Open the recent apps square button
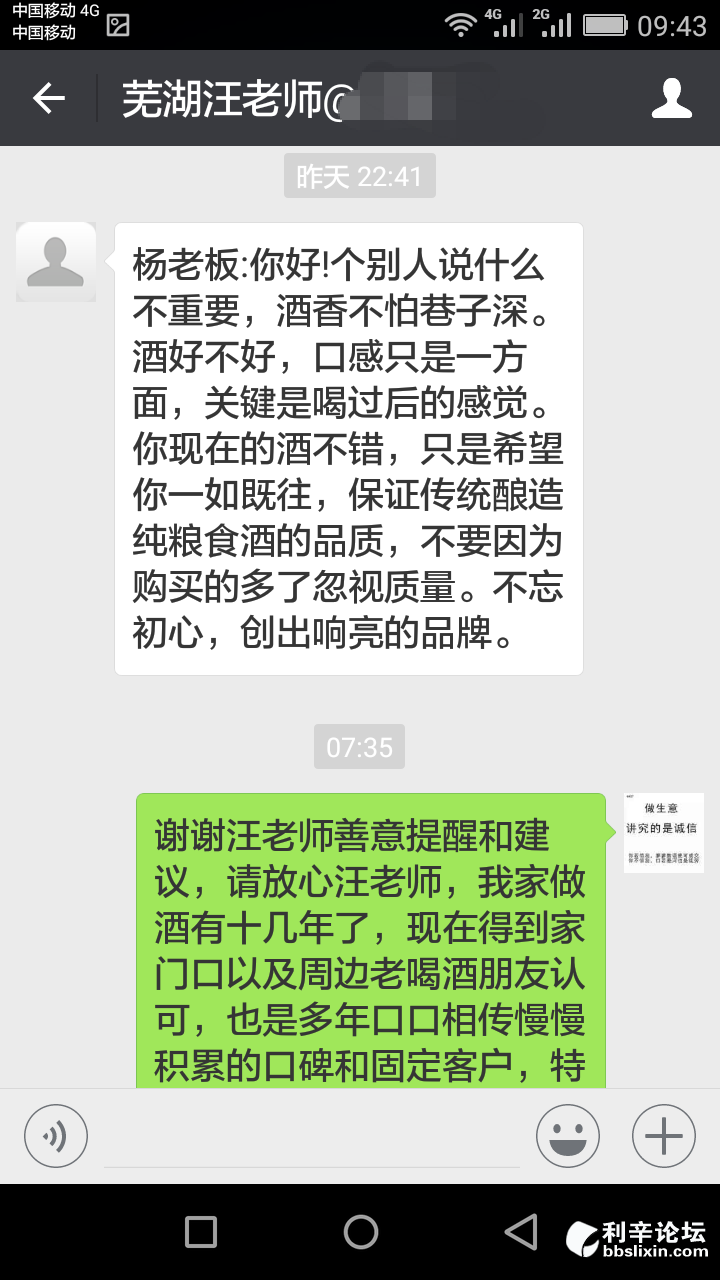 click(201, 1232)
